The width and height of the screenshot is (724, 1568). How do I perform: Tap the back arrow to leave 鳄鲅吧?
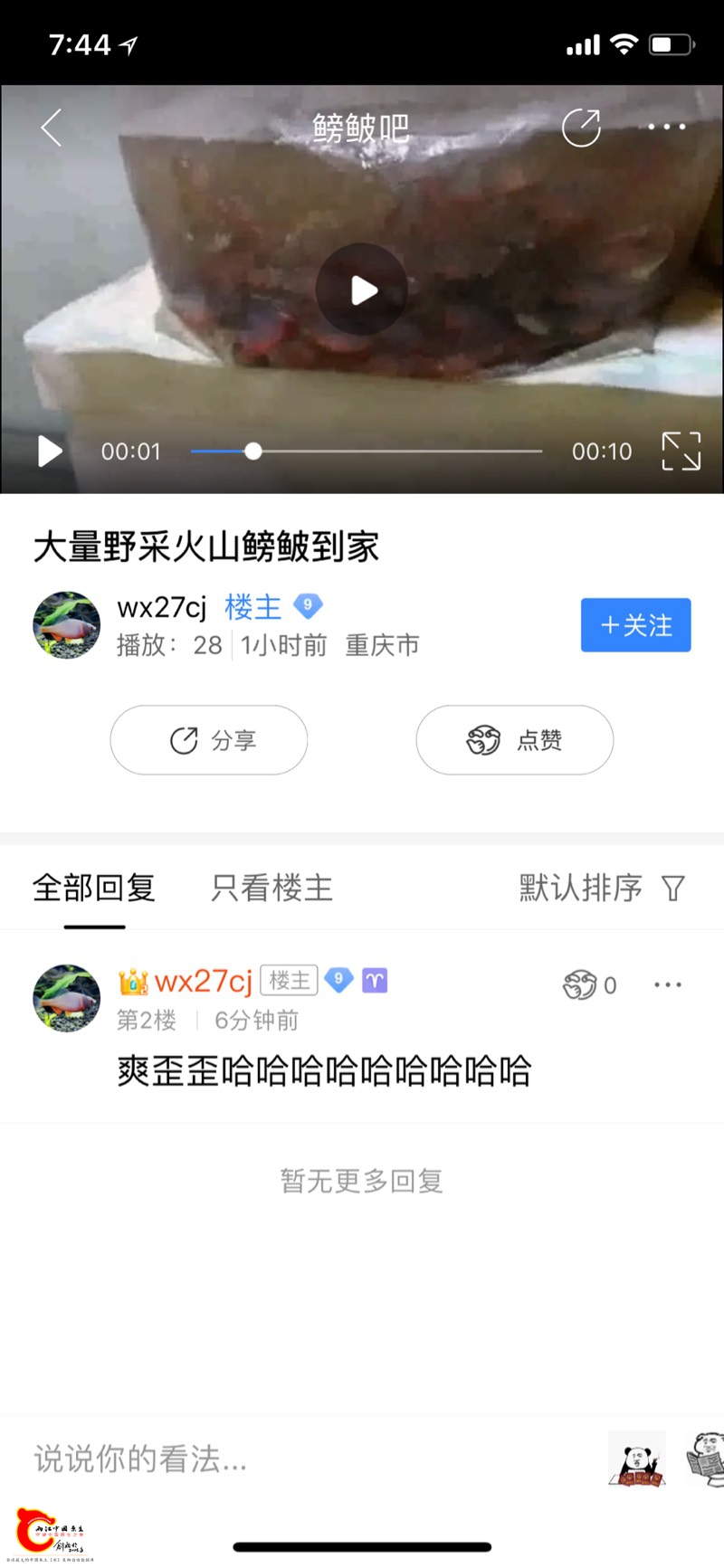[51, 128]
